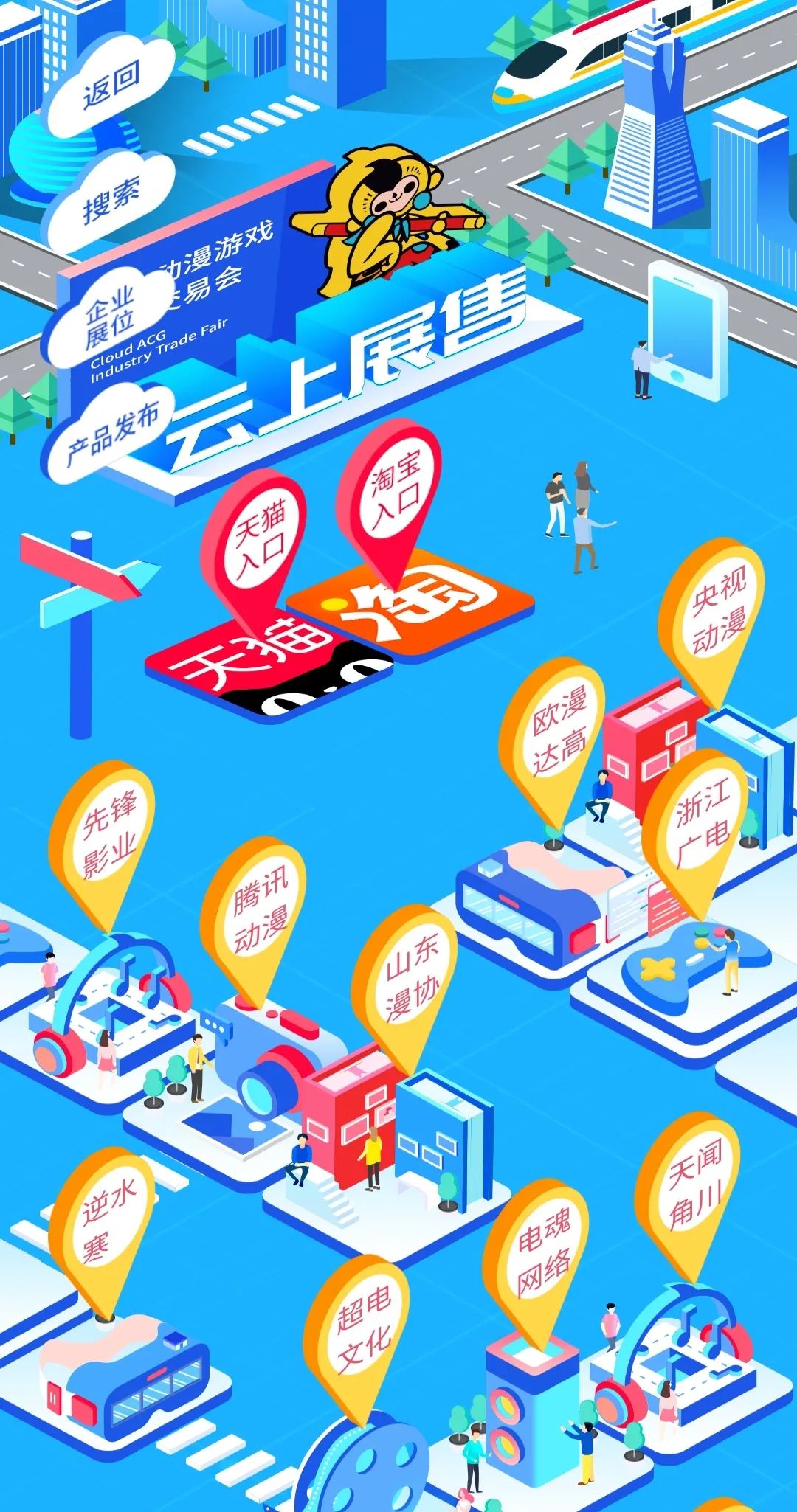Open the 浙江广电 booth pin

(701, 822)
